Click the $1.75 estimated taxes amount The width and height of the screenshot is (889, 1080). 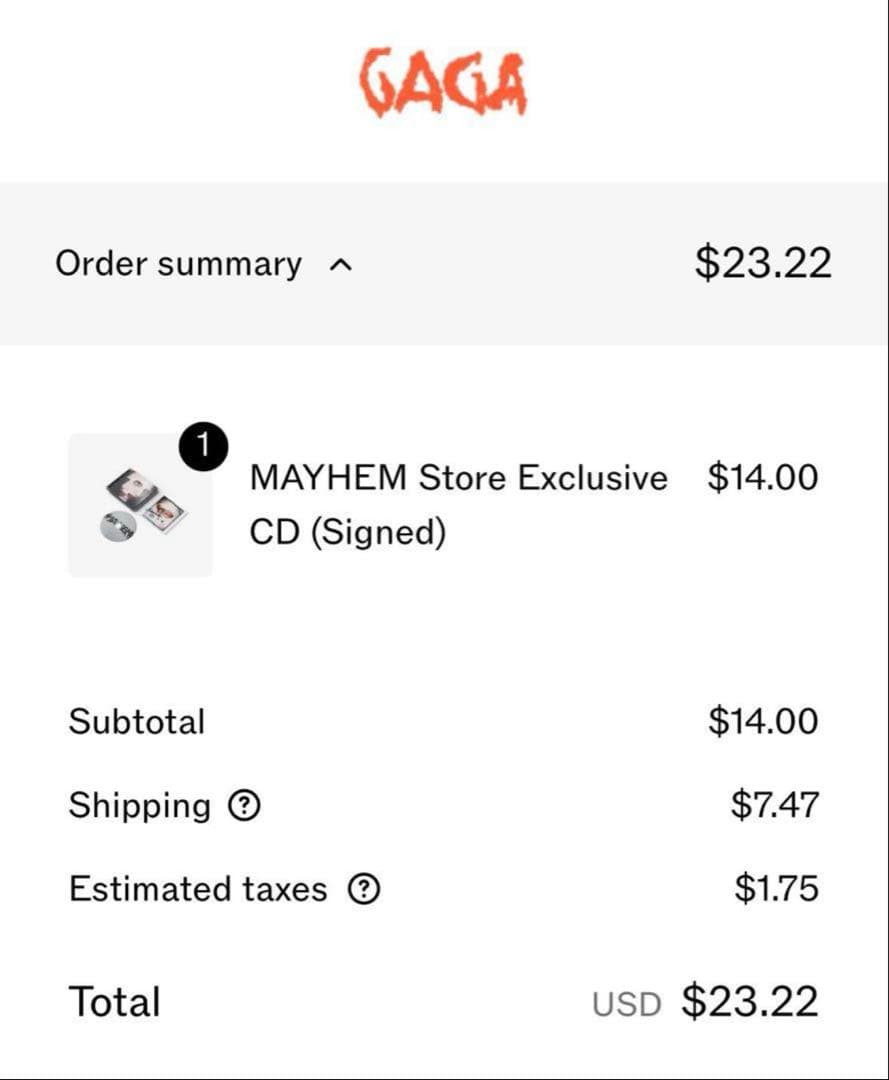pyautogui.click(x=781, y=888)
